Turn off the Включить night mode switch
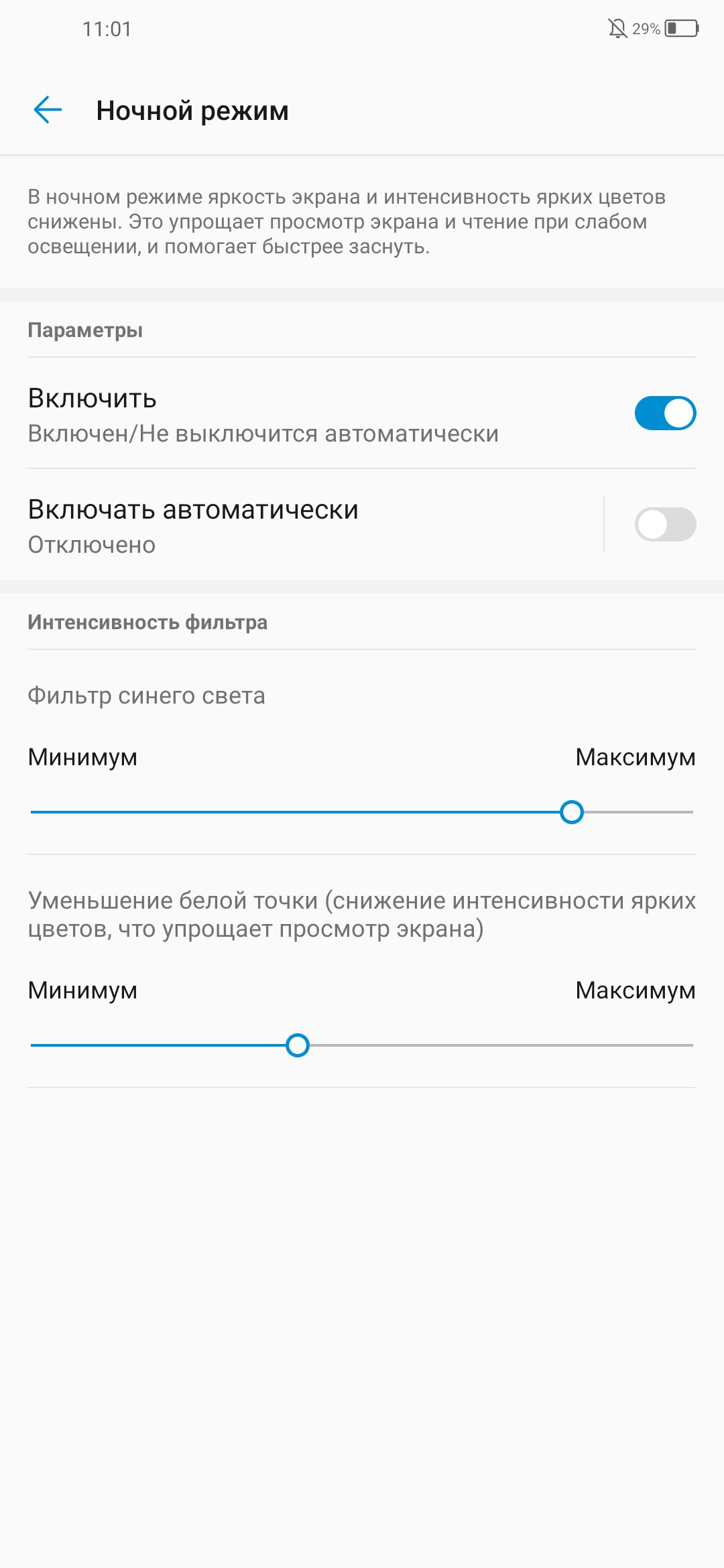The width and height of the screenshot is (724, 1568). click(665, 413)
